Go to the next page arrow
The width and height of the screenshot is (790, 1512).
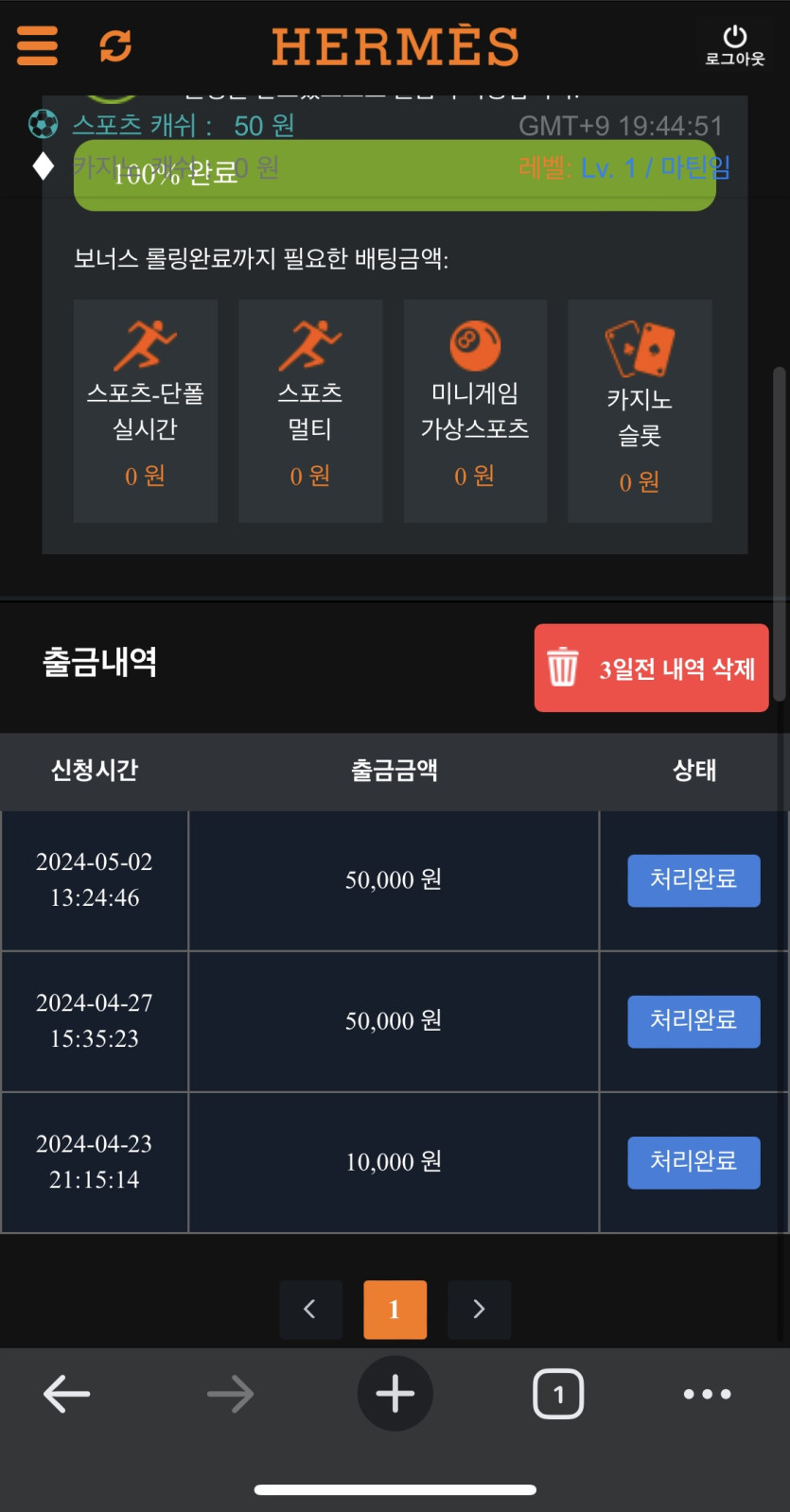coord(479,1309)
